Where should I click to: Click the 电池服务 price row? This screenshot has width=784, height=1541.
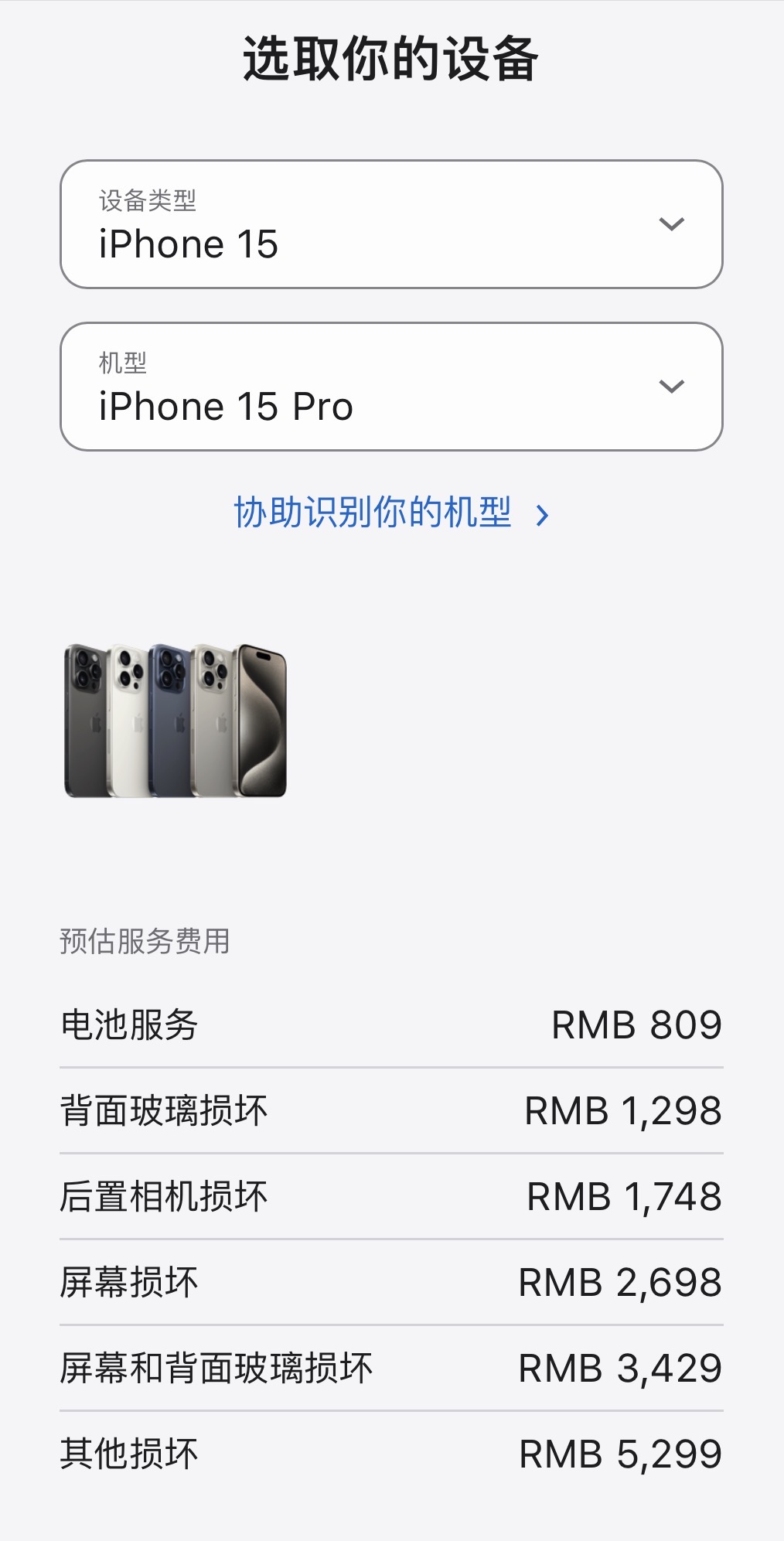pos(387,1024)
